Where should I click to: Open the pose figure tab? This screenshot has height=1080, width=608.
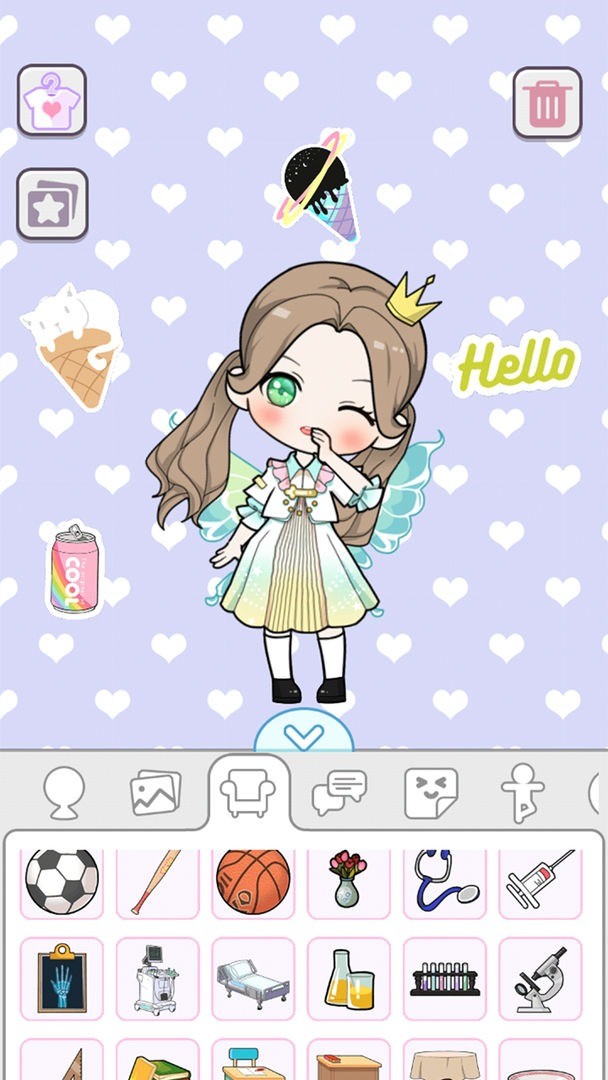522,793
